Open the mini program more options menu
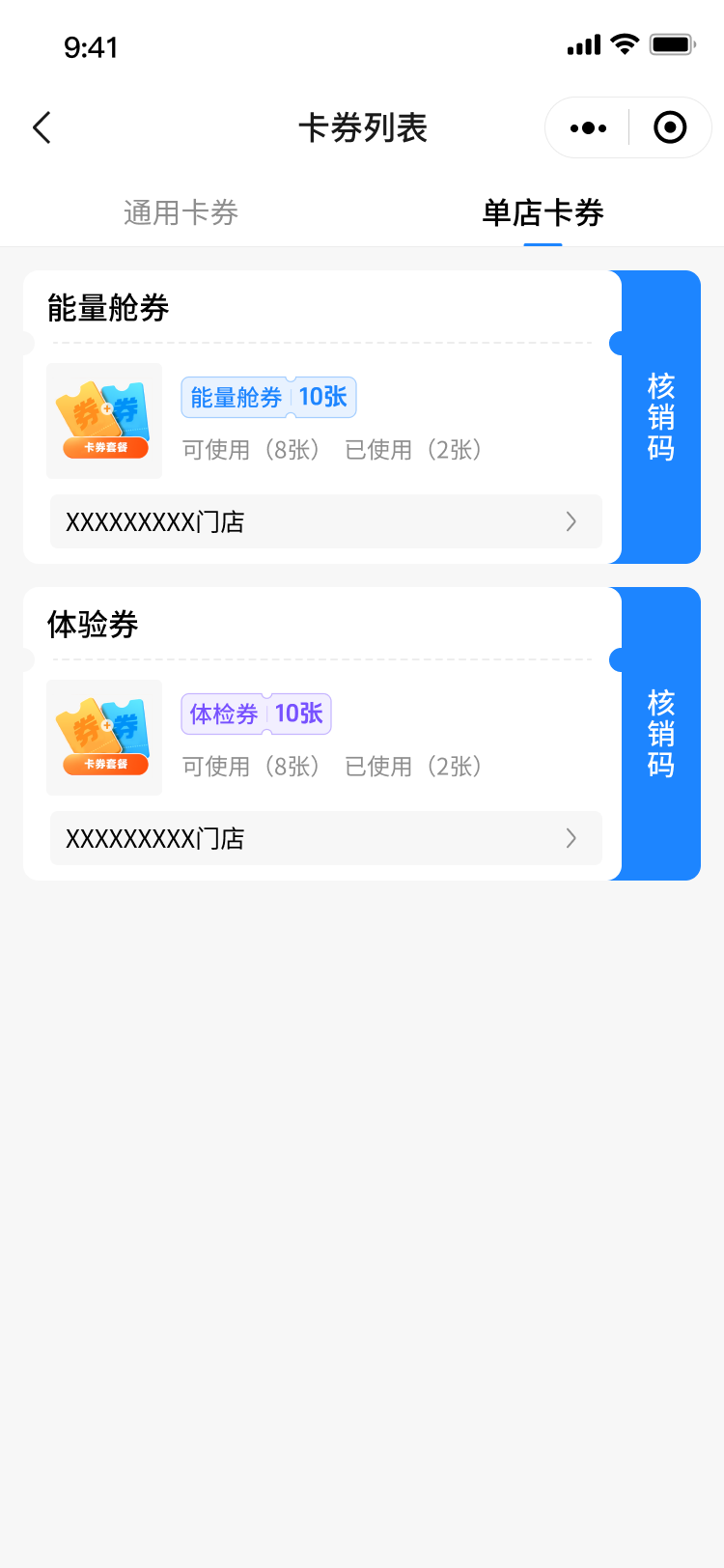The image size is (724, 1568). click(588, 127)
